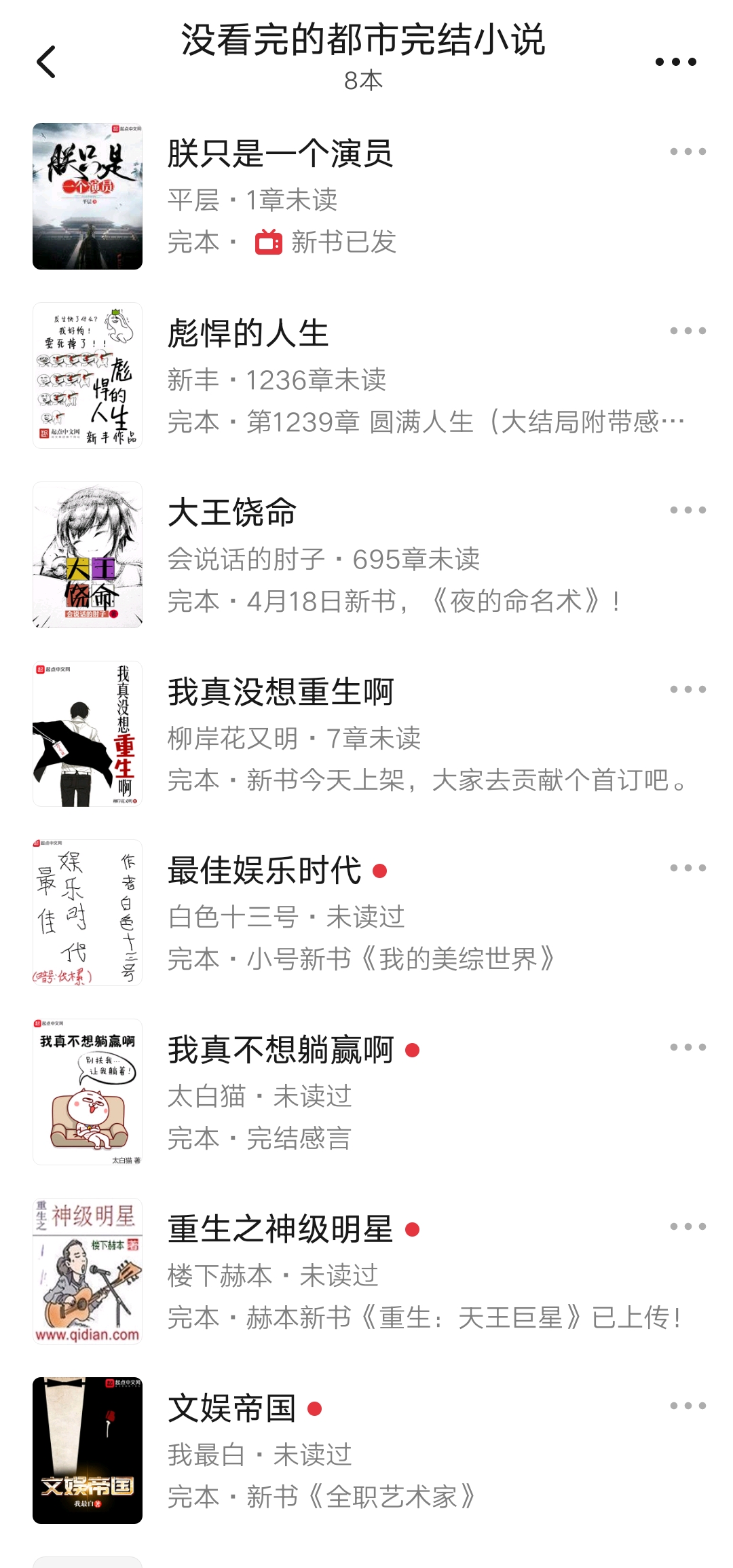This screenshot has height=1568, width=733.
Task: Tap red unread dot beside 我真不想躺赢啊
Action: [412, 1051]
